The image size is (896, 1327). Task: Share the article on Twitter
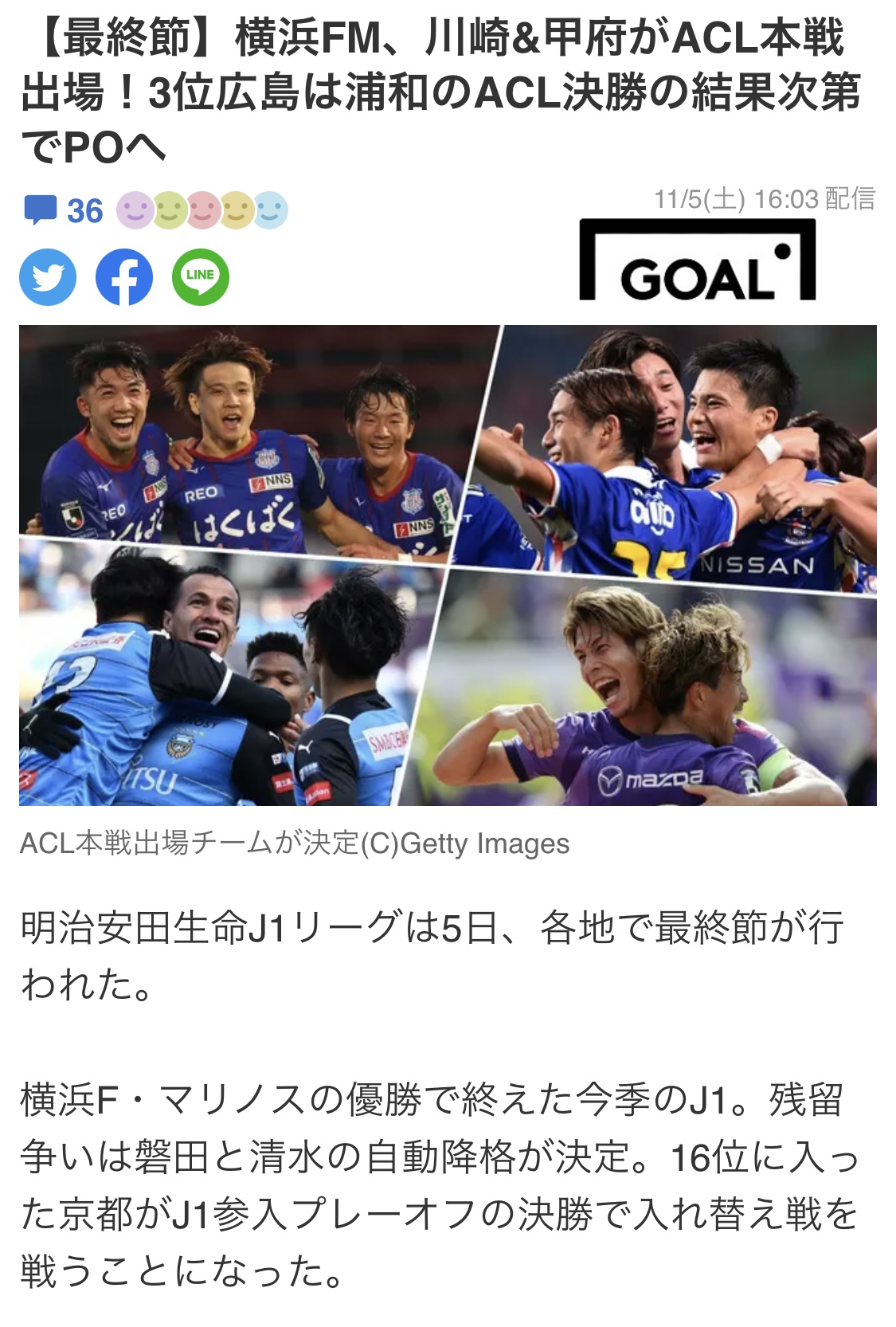pyautogui.click(x=48, y=276)
